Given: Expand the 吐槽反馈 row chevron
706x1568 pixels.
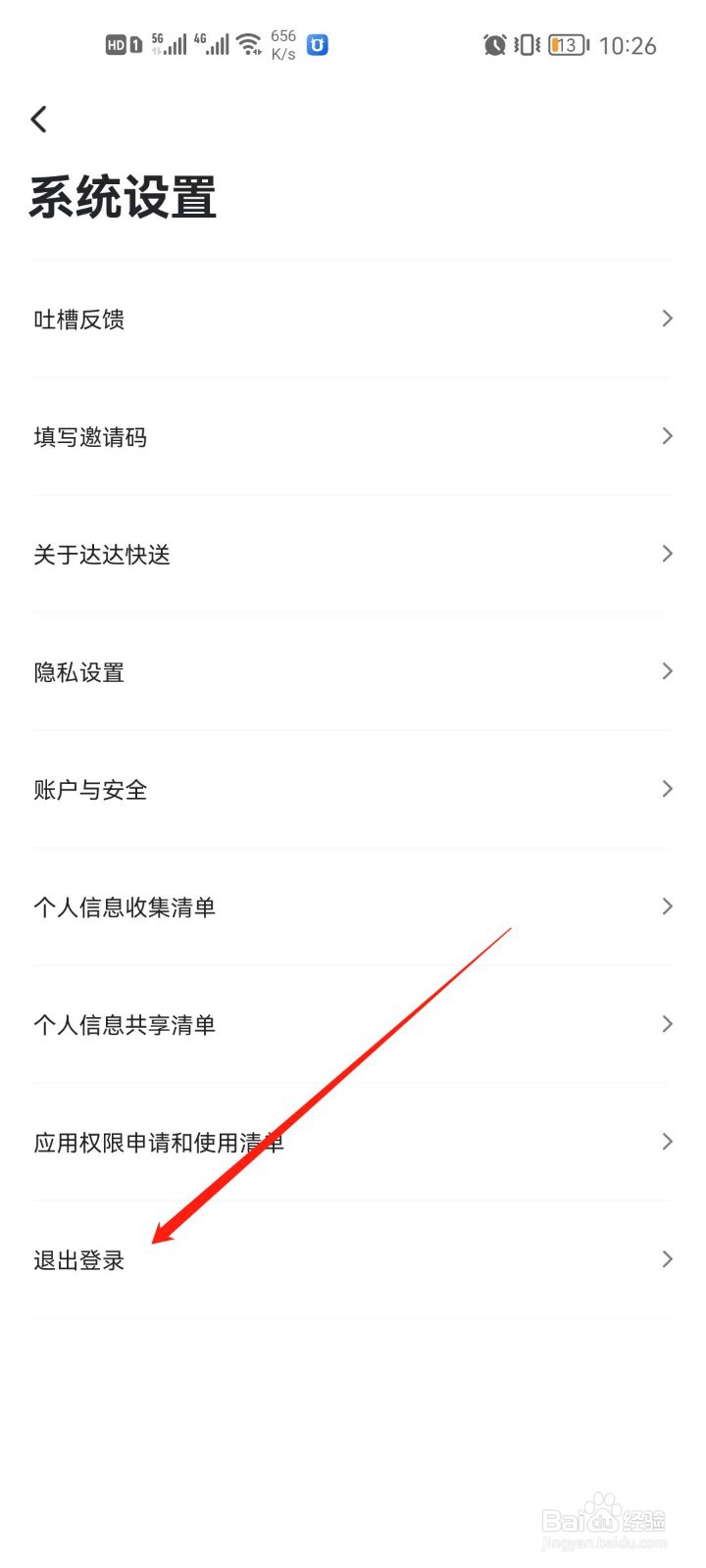Looking at the screenshot, I should point(666,318).
